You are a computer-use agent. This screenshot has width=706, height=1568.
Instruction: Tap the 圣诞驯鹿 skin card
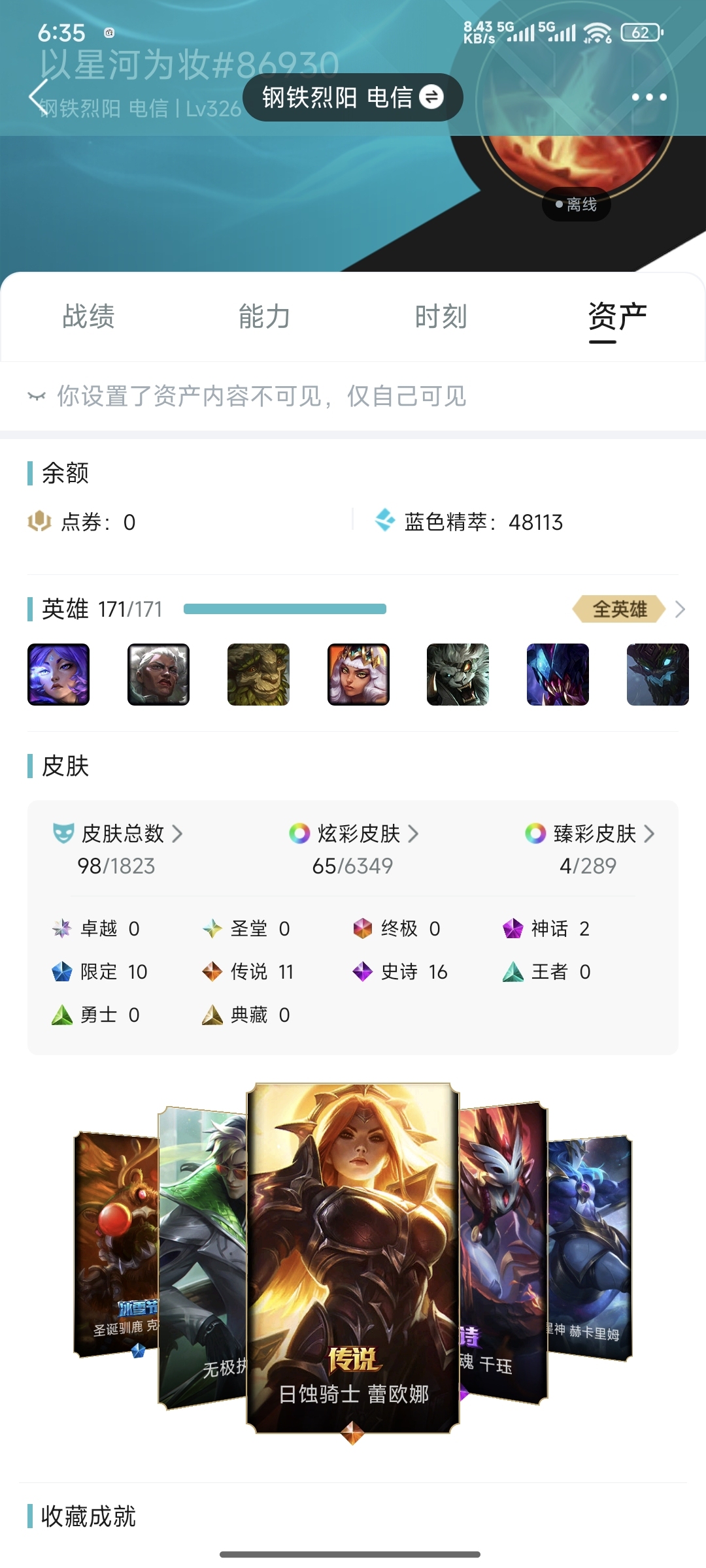[116, 1244]
